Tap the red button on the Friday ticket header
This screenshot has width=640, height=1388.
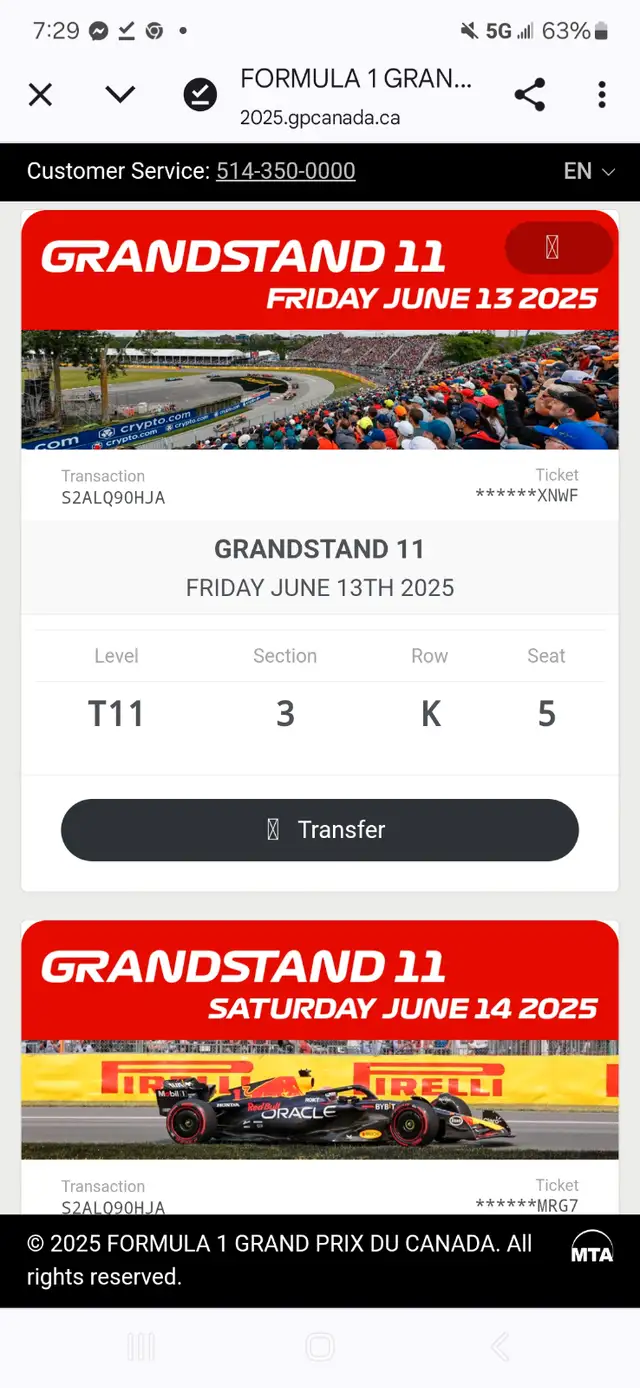point(558,248)
